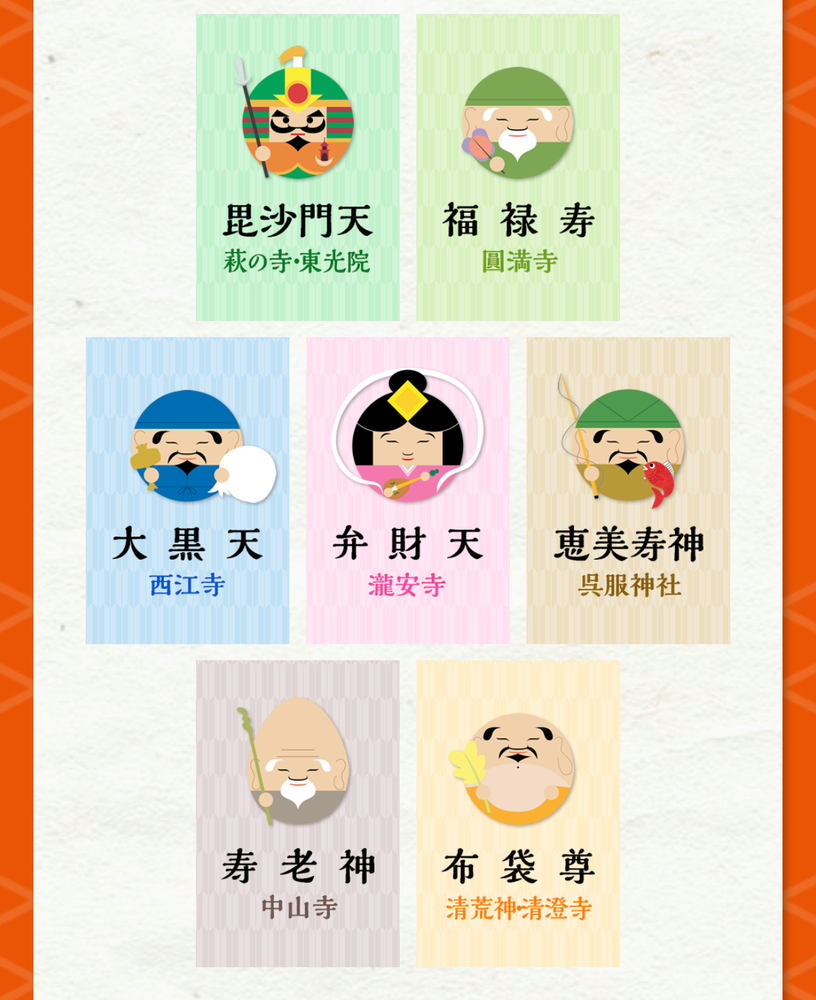
Task: Tap the 恵美寿神 card for 呉服神社
Action: pyautogui.click(x=628, y=490)
